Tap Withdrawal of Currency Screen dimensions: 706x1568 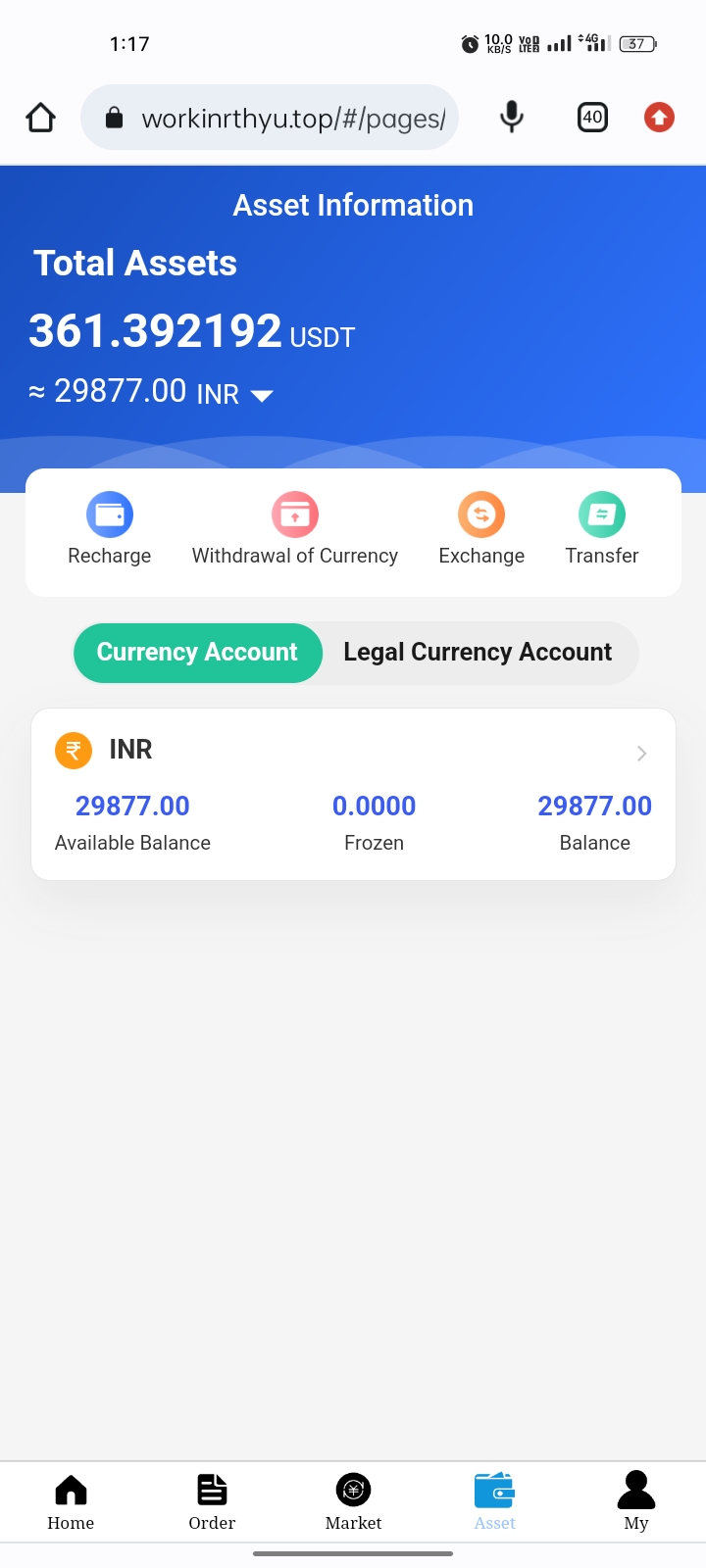pos(294,529)
